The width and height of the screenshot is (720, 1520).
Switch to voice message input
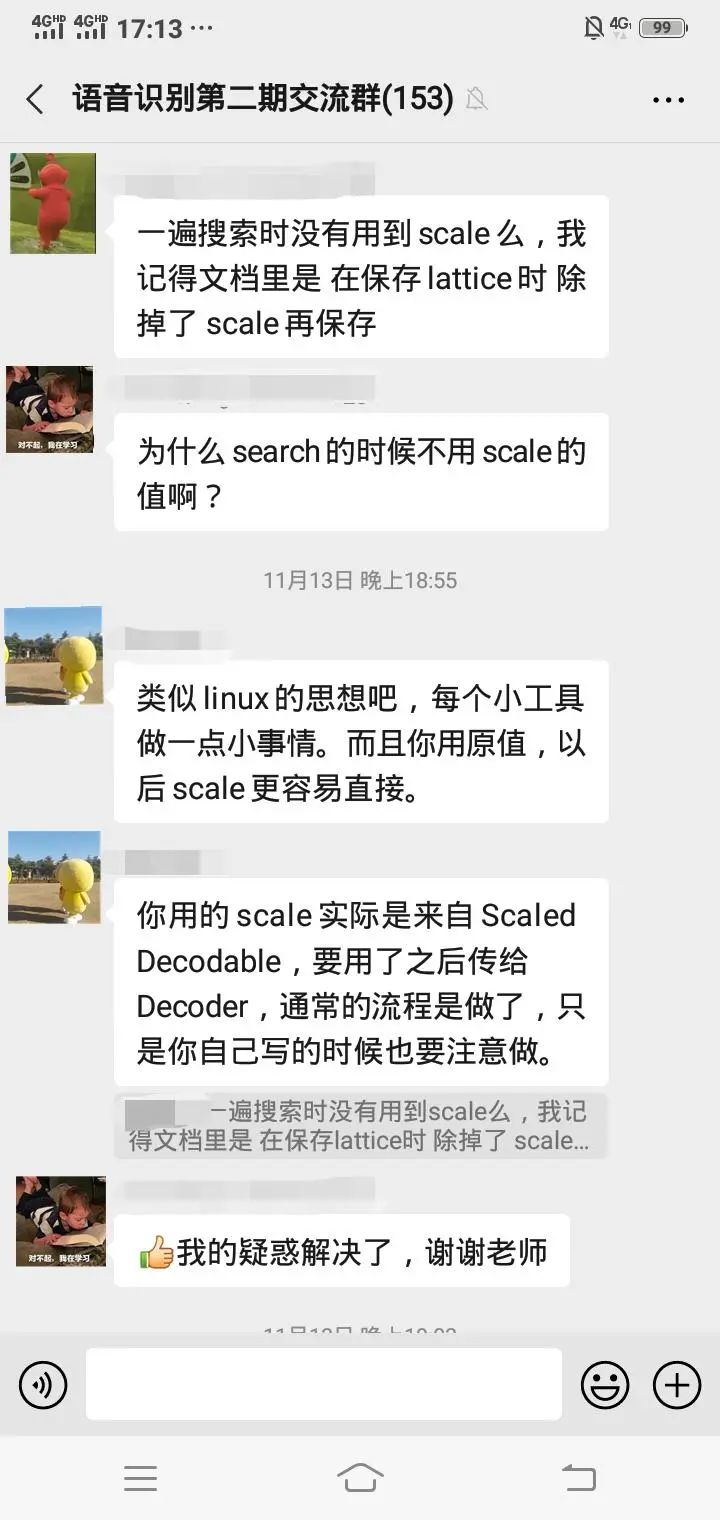[43, 1385]
